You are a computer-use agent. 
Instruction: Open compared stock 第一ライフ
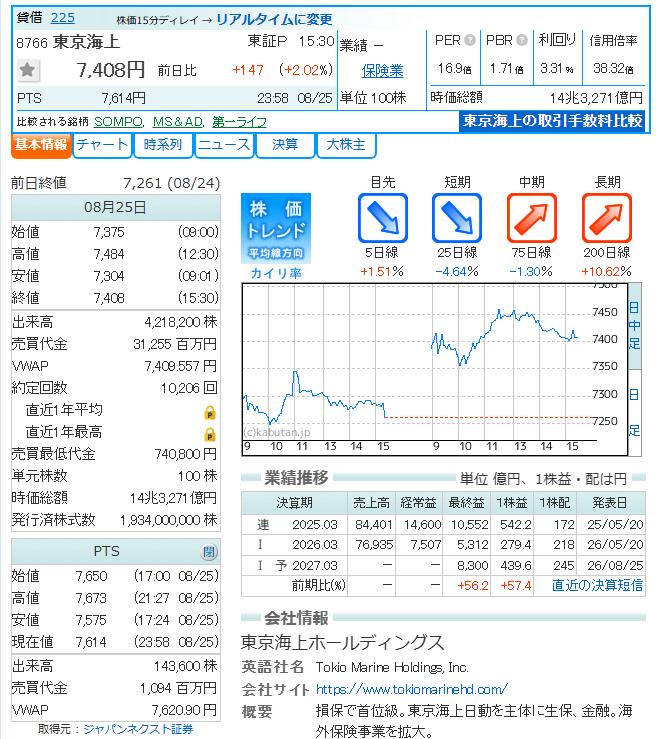239,122
